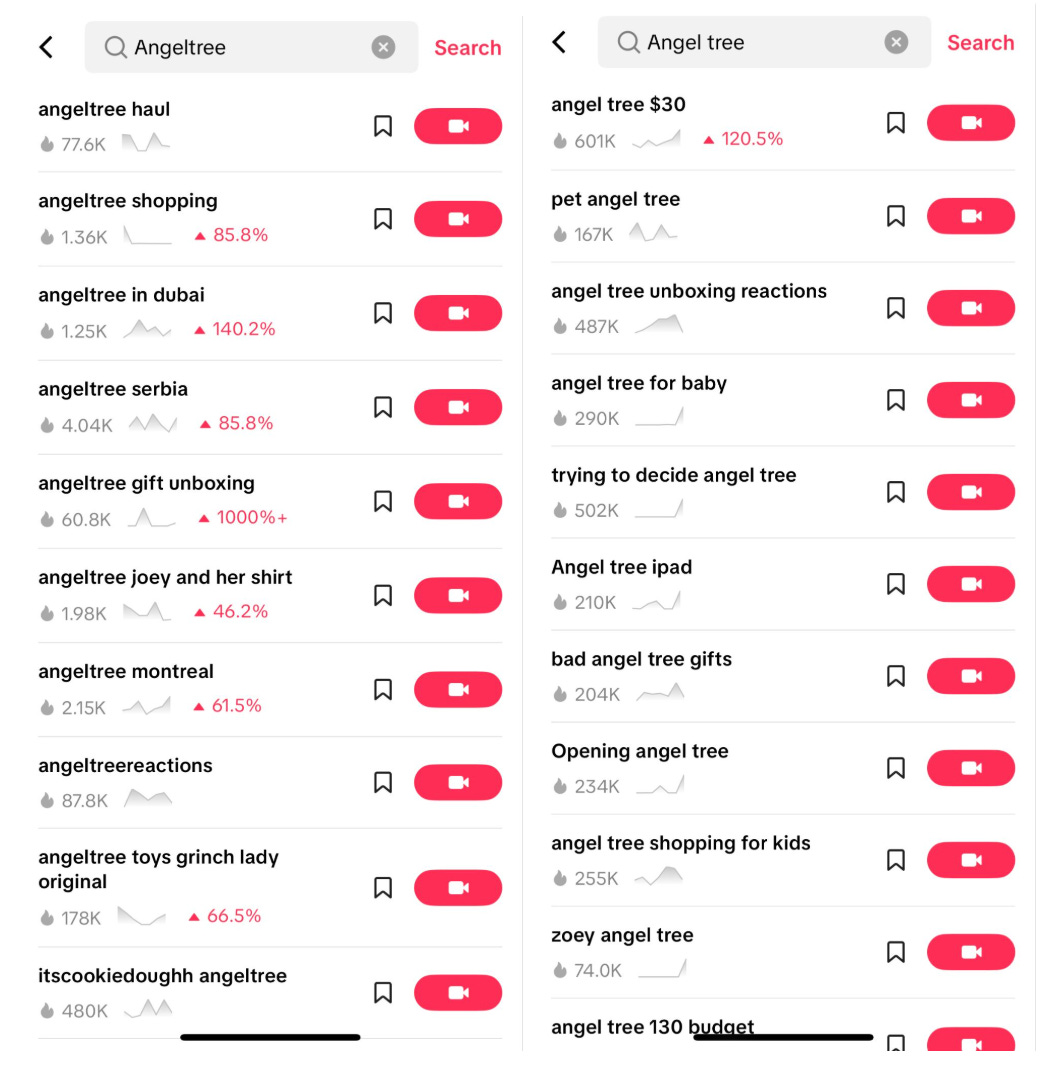The height and width of the screenshot is (1066, 1044).
Task: Bookmark zoey angel tree
Action: pyautogui.click(x=895, y=952)
